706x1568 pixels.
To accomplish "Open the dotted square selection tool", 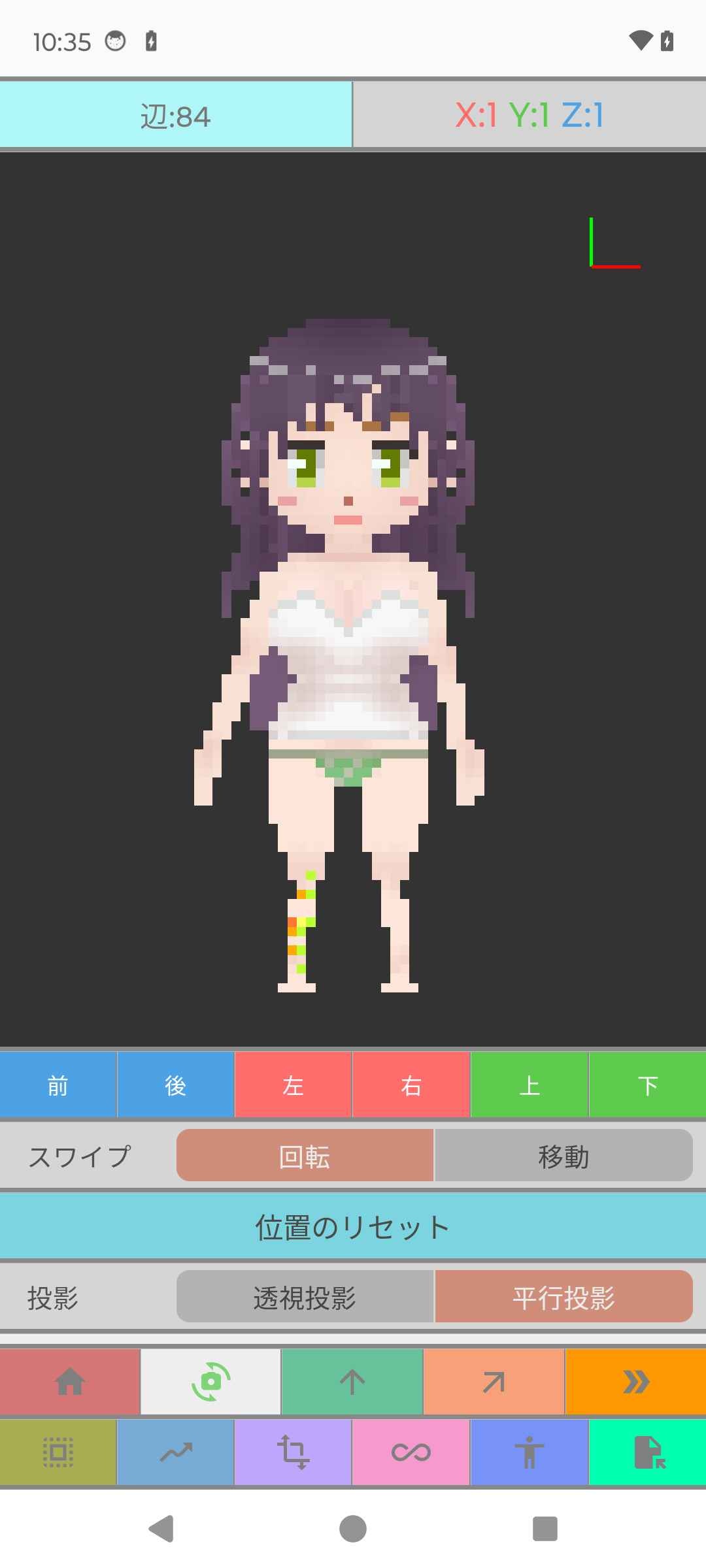I will pyautogui.click(x=58, y=1452).
